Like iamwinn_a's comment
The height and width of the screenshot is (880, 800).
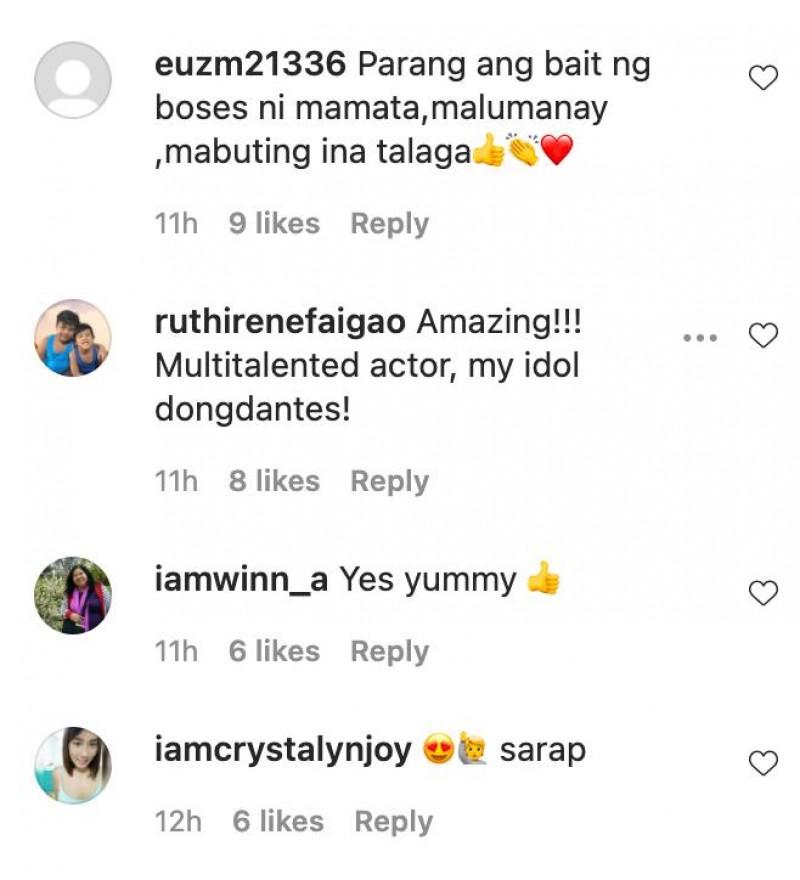(763, 593)
